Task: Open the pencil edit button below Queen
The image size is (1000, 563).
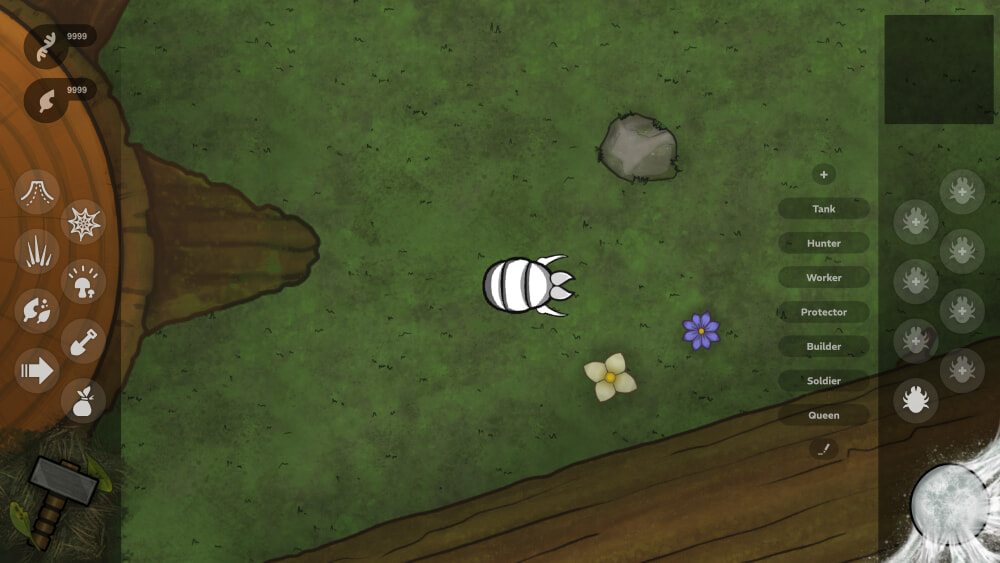Action: (x=824, y=449)
